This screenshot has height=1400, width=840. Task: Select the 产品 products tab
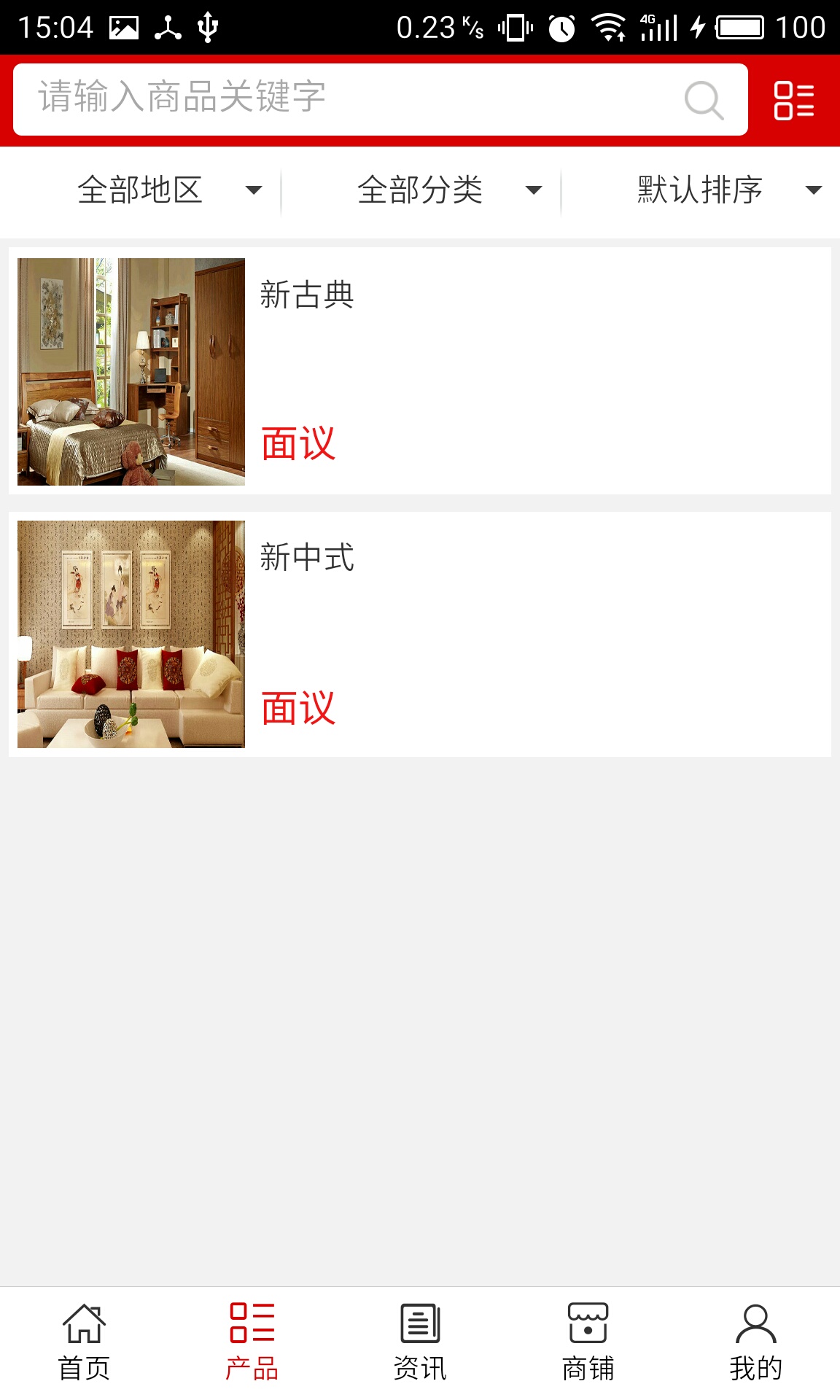(252, 1342)
